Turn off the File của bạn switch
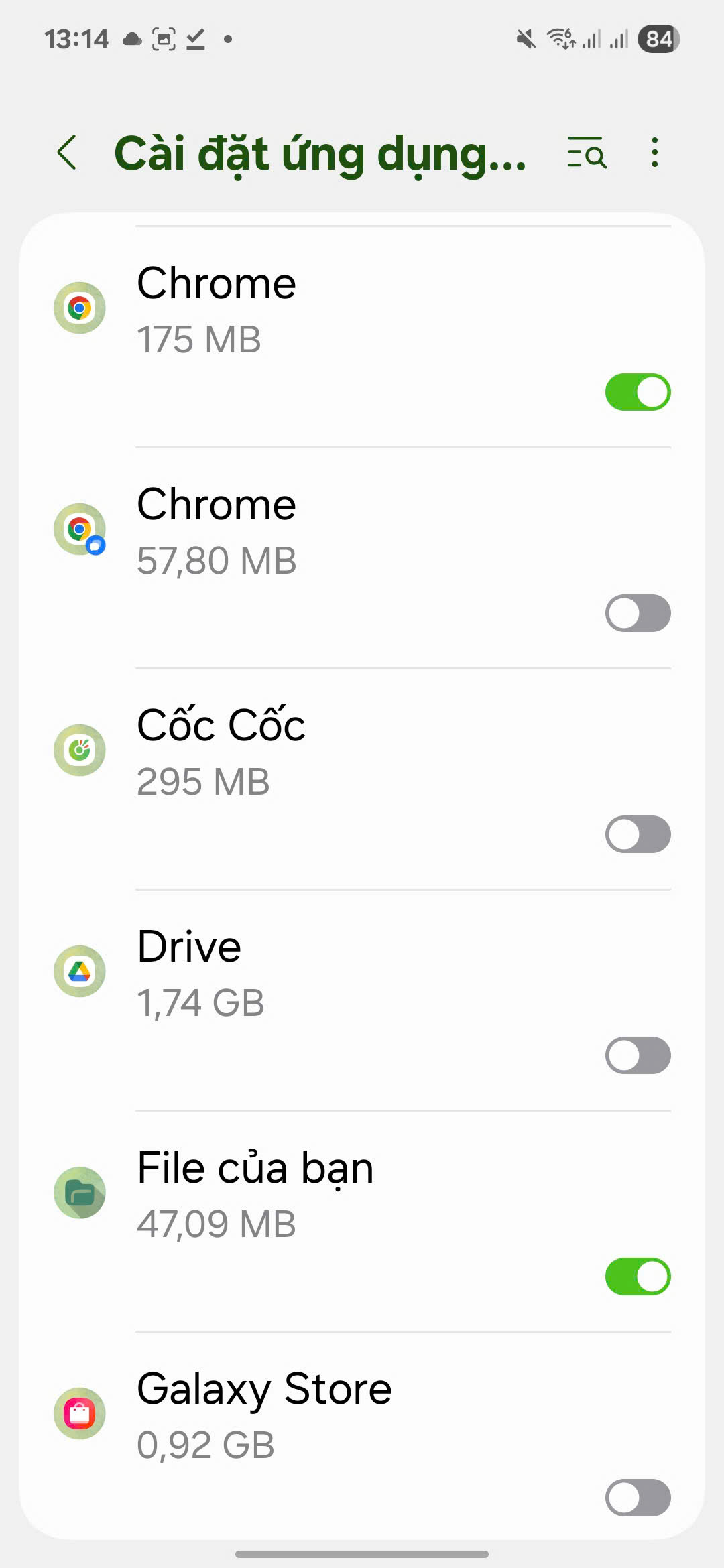The image size is (724, 1568). point(638,1277)
